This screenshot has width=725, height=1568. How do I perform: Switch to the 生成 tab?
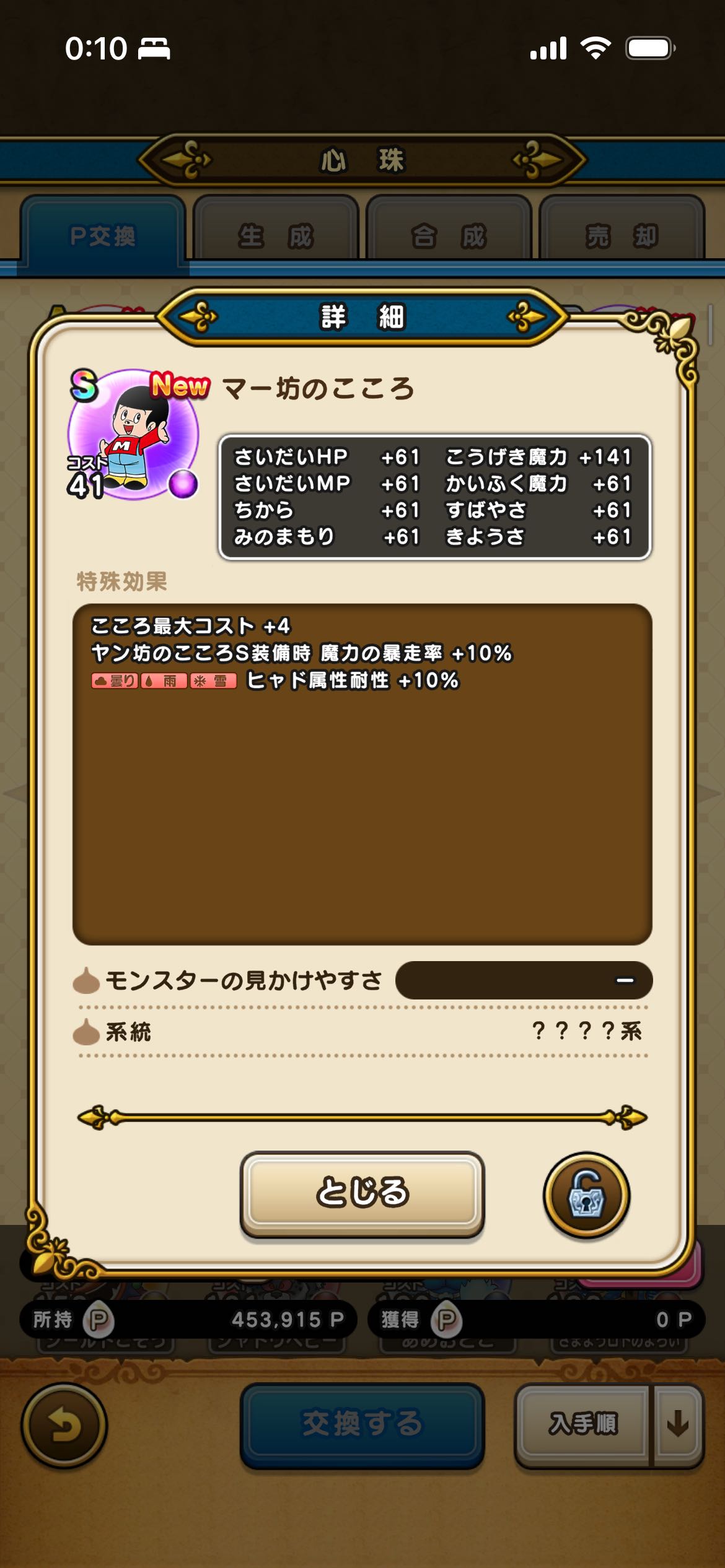pyautogui.click(x=276, y=236)
